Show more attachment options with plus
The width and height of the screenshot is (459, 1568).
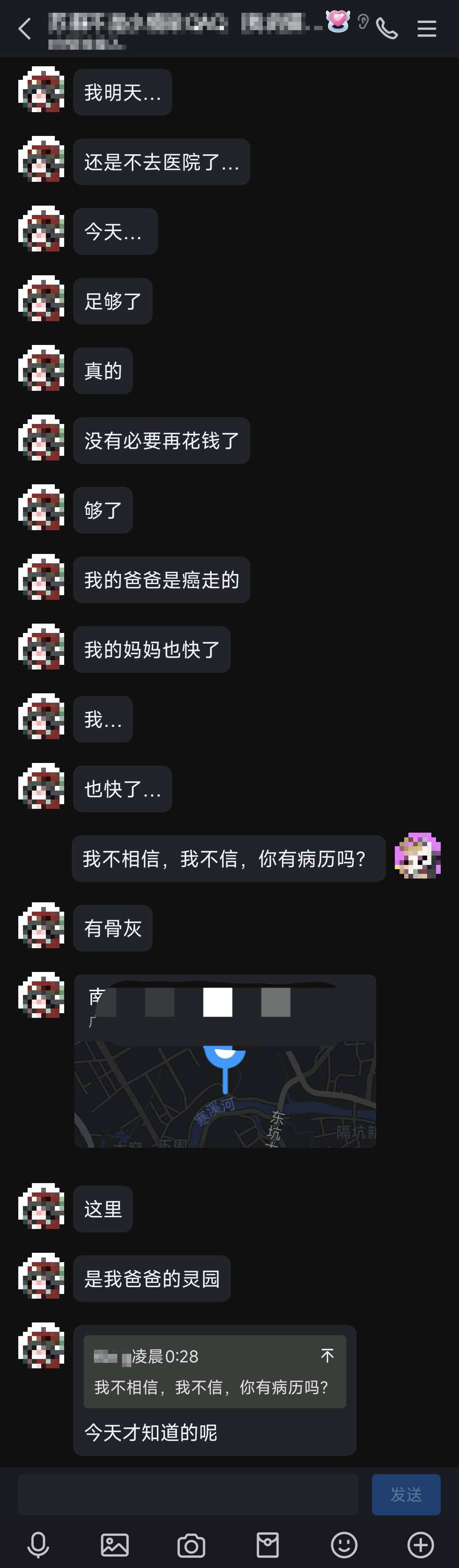pos(420,1545)
